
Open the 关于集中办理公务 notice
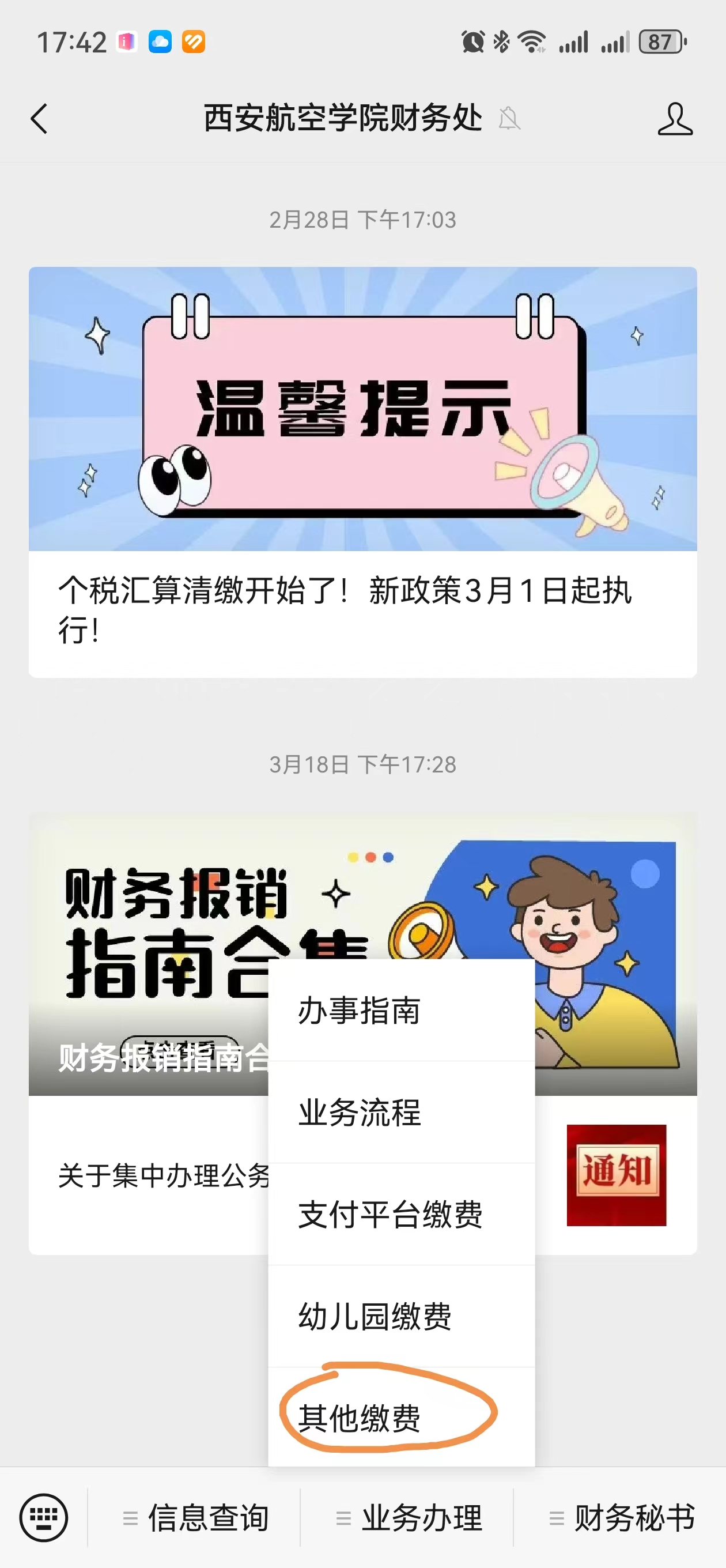click(158, 1175)
